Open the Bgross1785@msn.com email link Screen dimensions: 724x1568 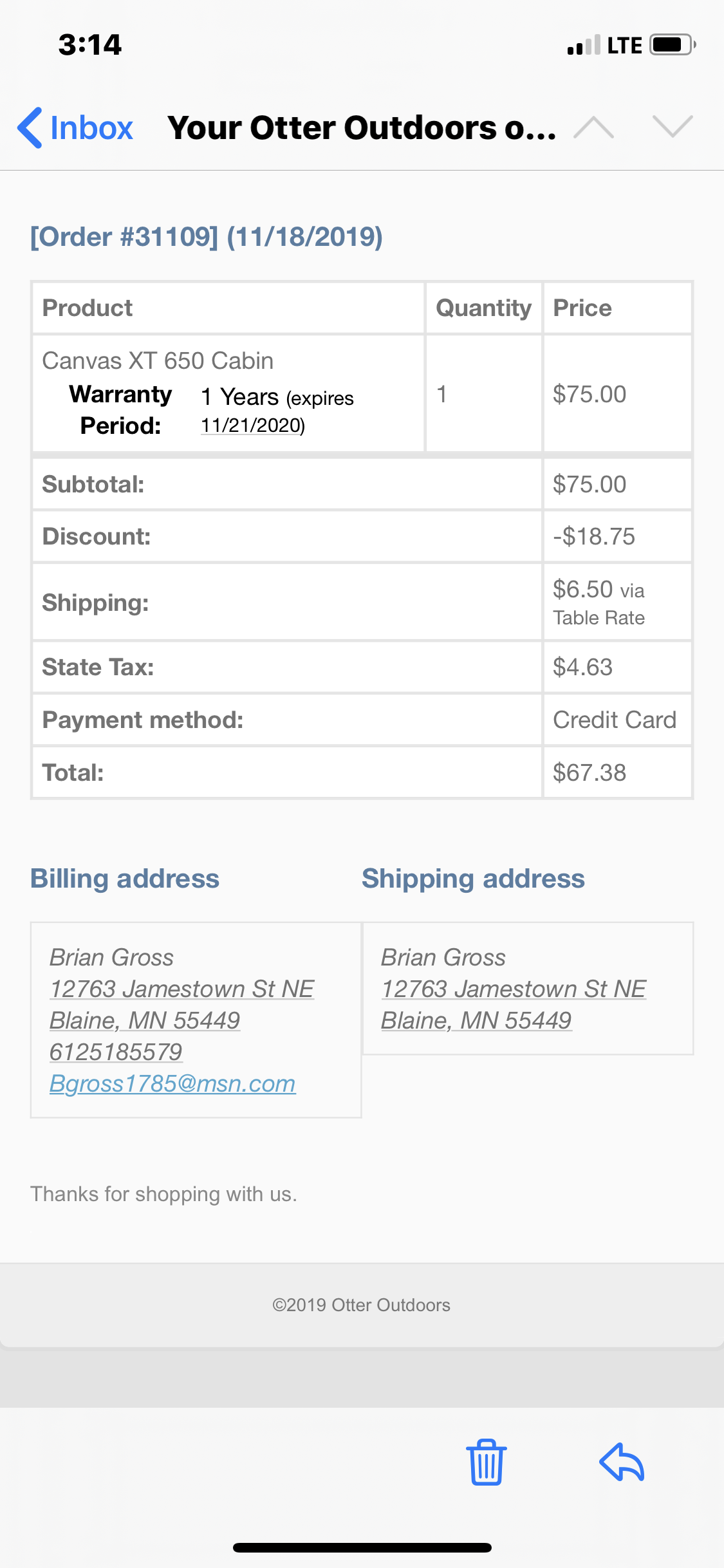(172, 1083)
